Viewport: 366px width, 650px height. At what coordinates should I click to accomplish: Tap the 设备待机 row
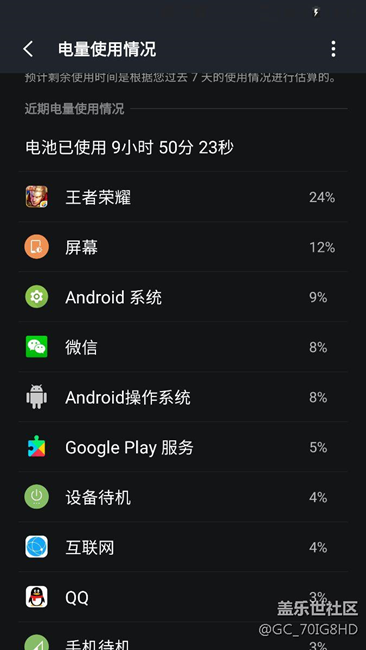[x=183, y=497]
